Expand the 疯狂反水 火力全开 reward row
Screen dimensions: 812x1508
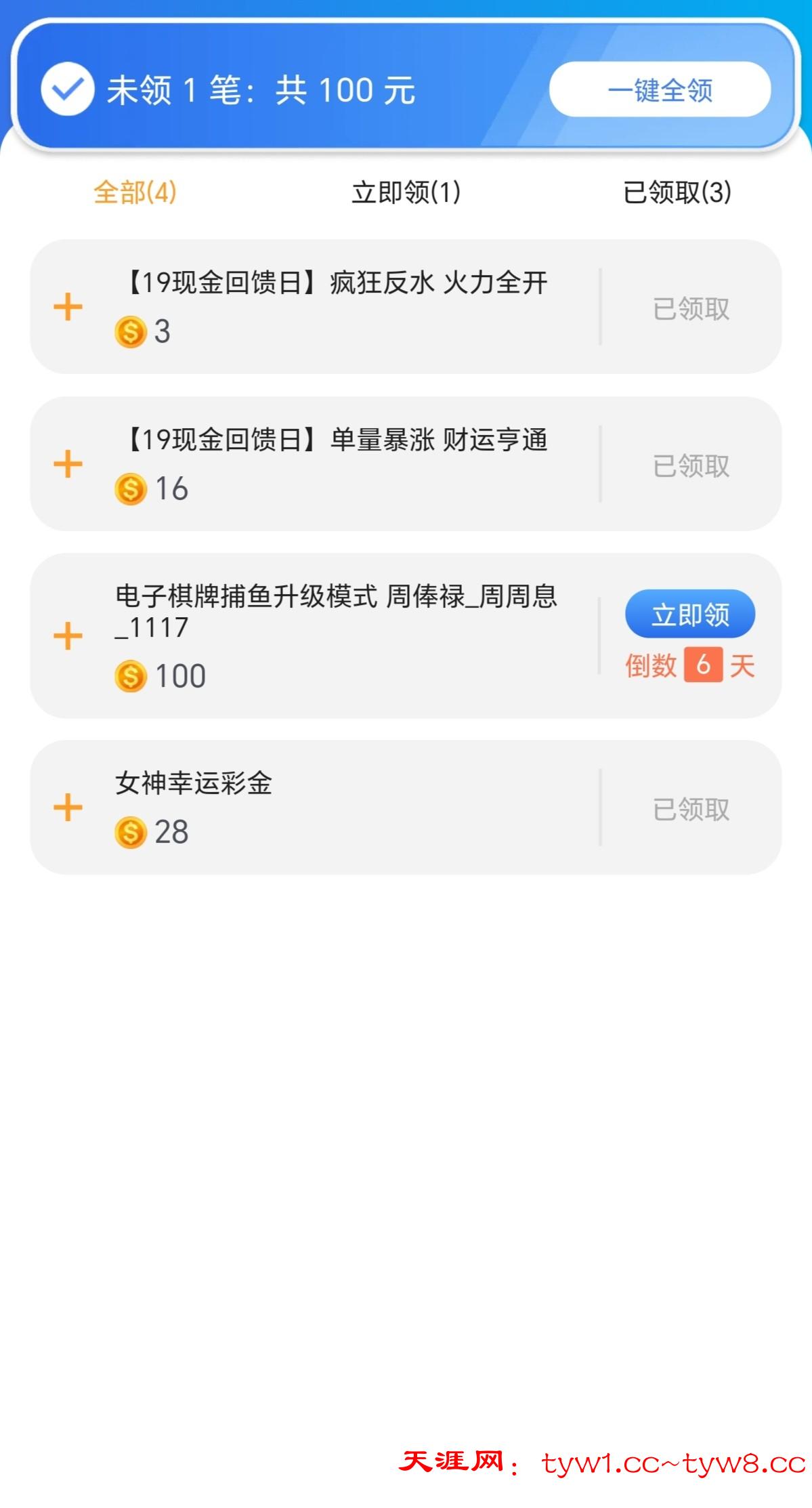click(x=68, y=307)
